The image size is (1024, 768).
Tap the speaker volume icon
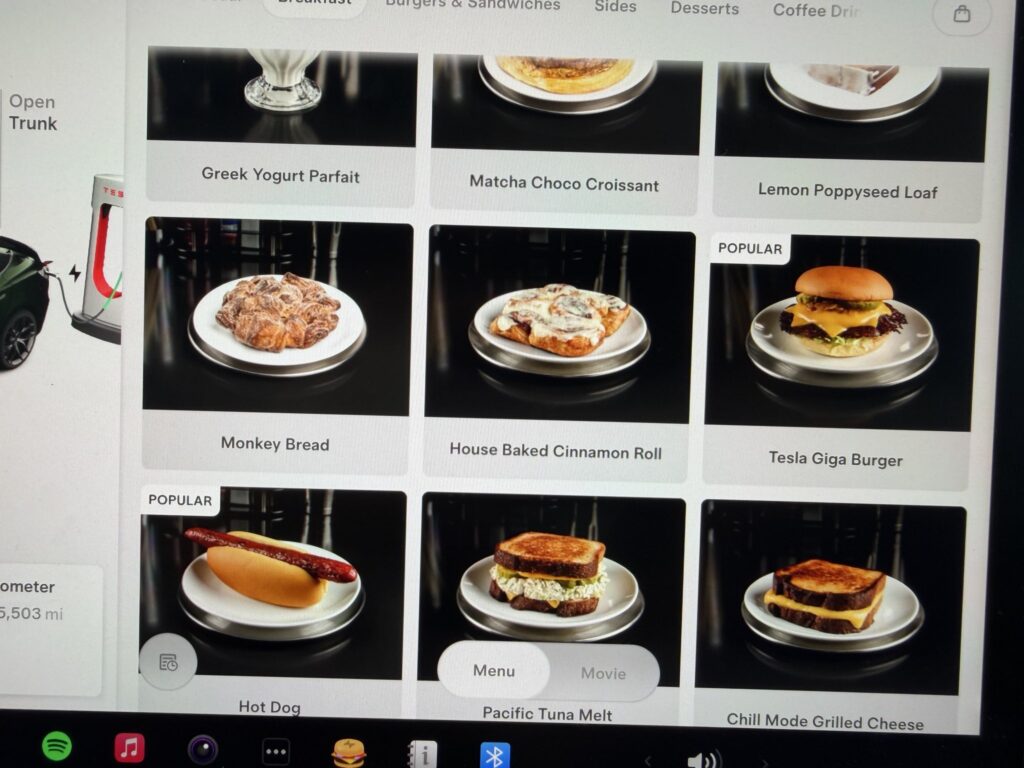(x=702, y=760)
